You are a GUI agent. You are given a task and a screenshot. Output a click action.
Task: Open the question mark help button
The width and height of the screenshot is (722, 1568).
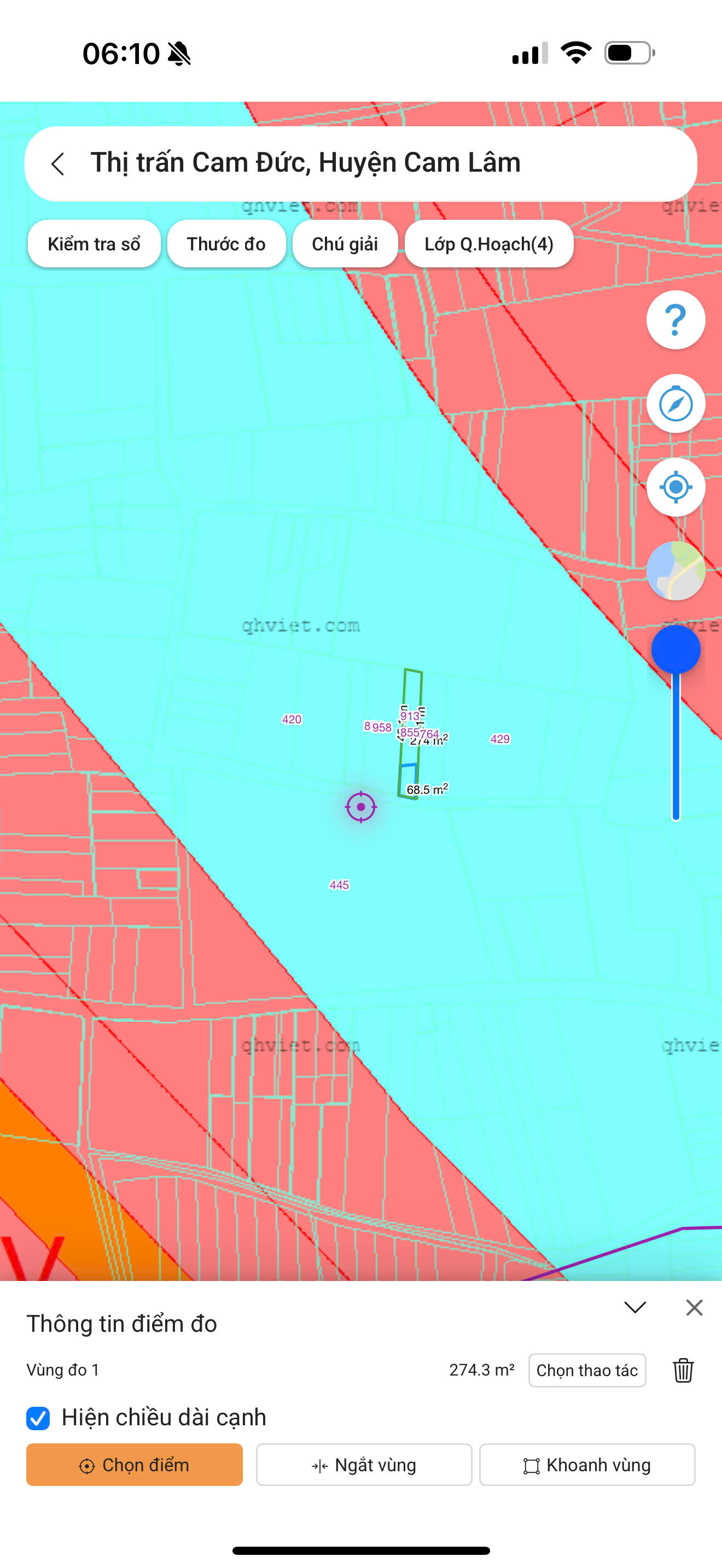tap(676, 320)
